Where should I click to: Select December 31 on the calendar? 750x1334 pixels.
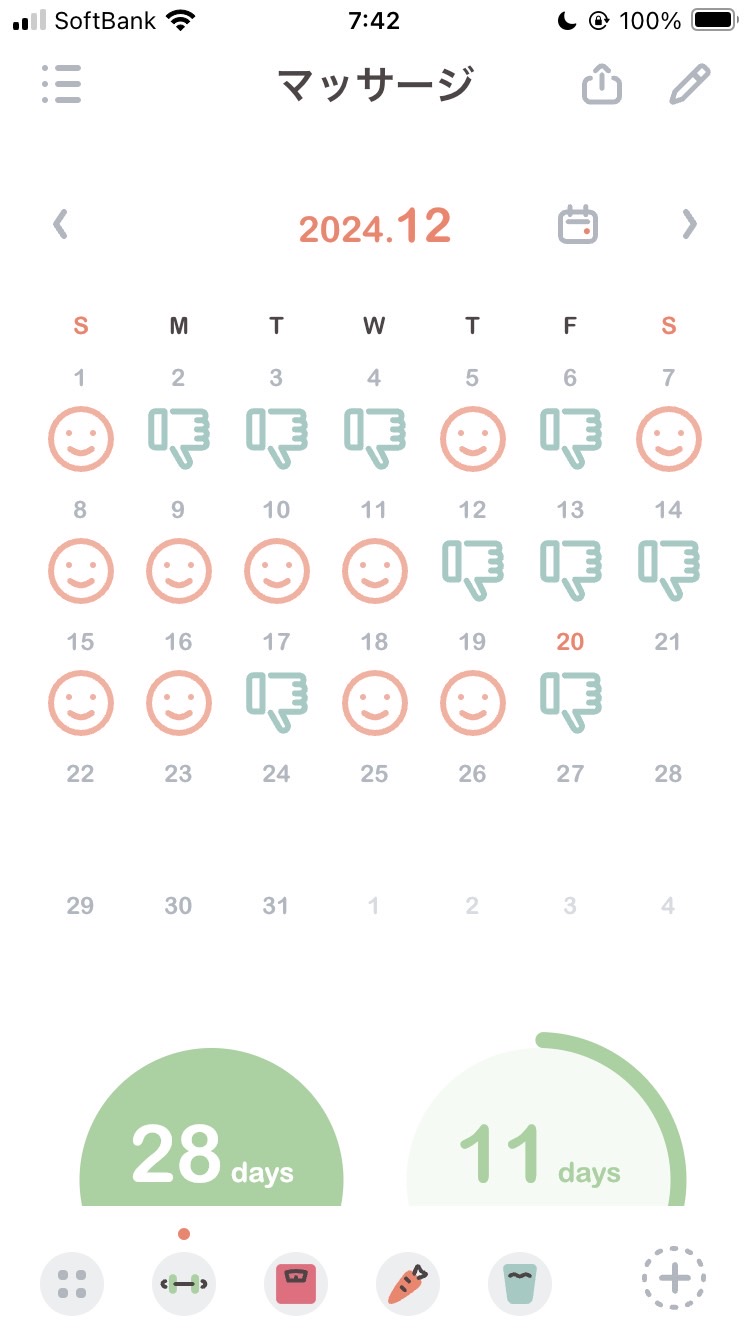[276, 906]
